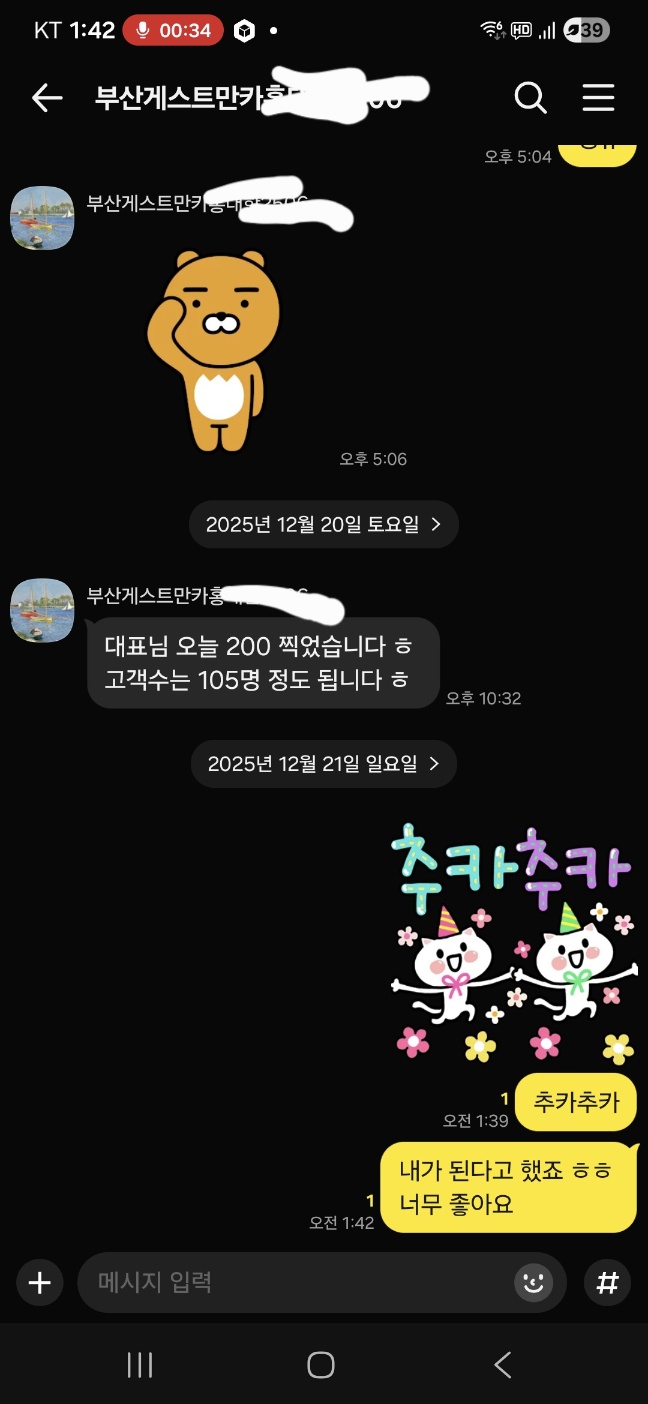Open the hashtag search button
This screenshot has width=648, height=1404.
click(607, 1283)
